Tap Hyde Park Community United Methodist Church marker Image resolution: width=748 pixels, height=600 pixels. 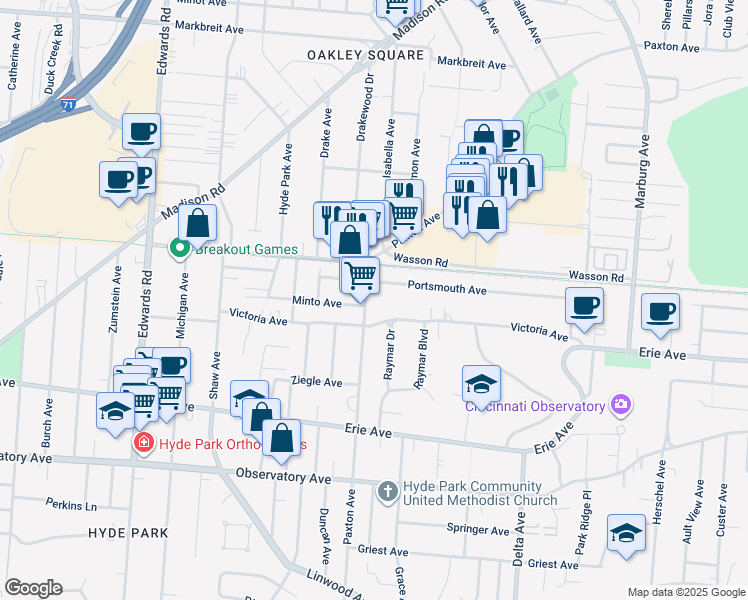(390, 490)
